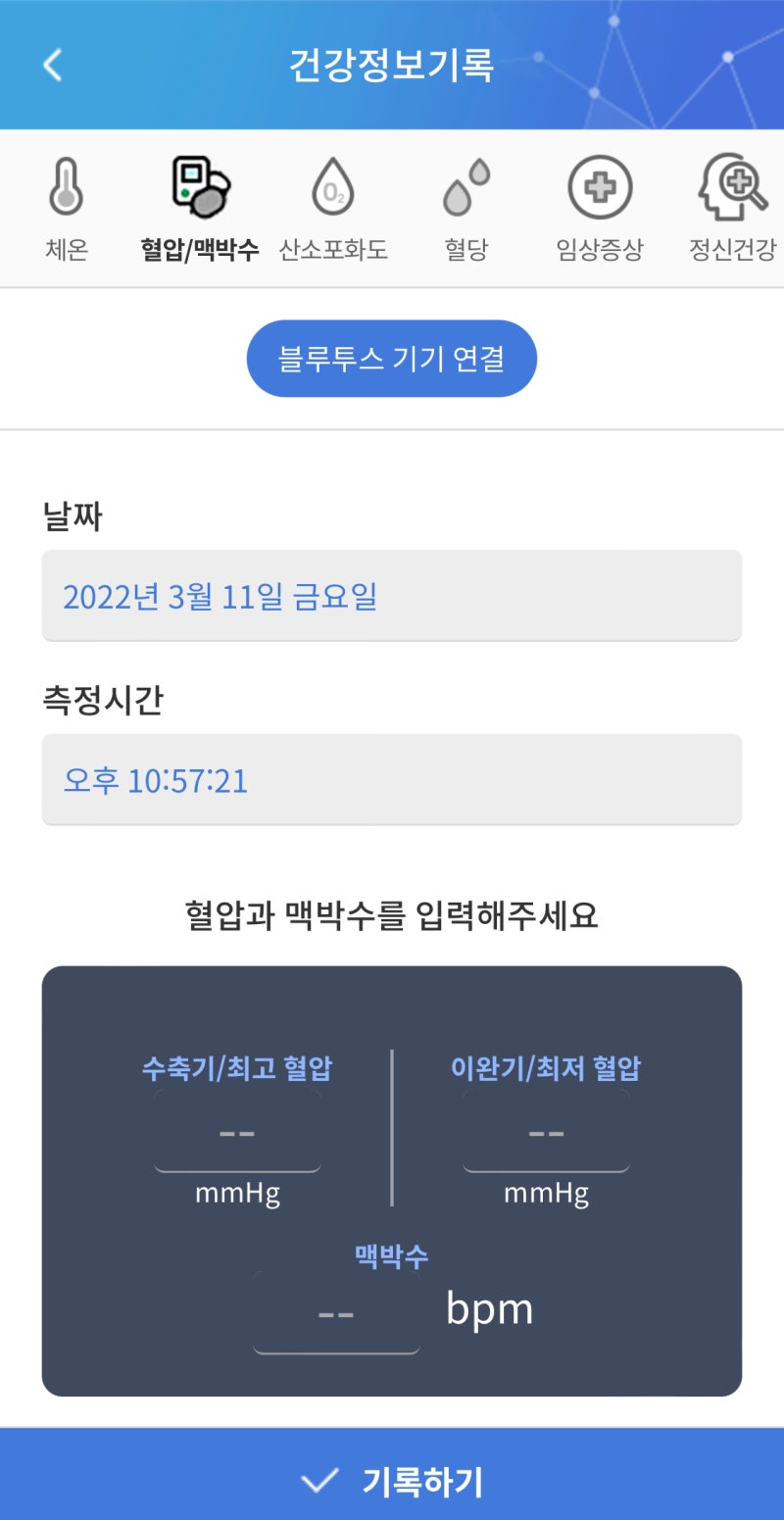Select the 체온 tab label
This screenshot has height=1520, width=784.
65,250
